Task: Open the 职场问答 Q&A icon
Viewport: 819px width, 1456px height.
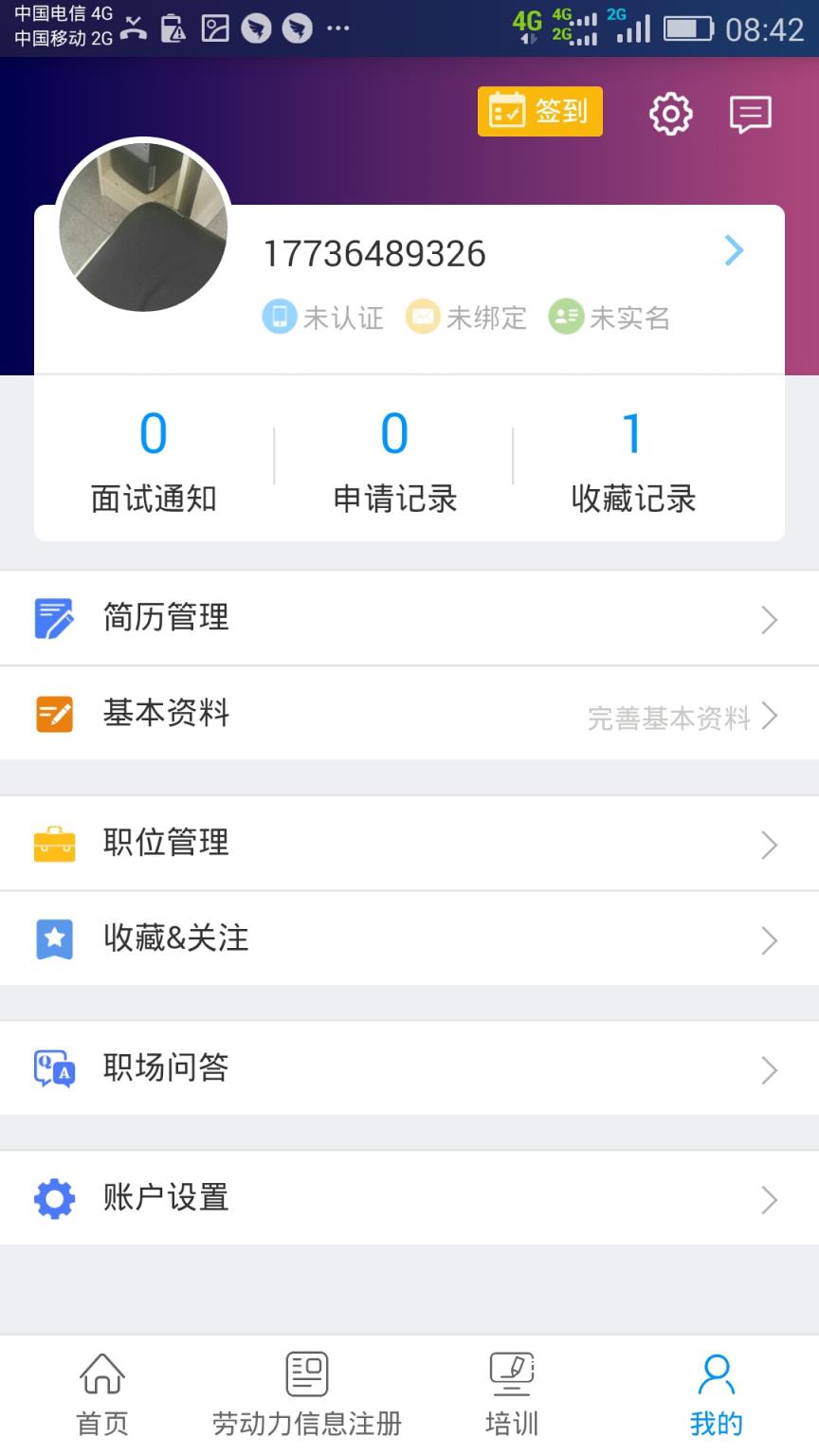Action: [x=53, y=1068]
